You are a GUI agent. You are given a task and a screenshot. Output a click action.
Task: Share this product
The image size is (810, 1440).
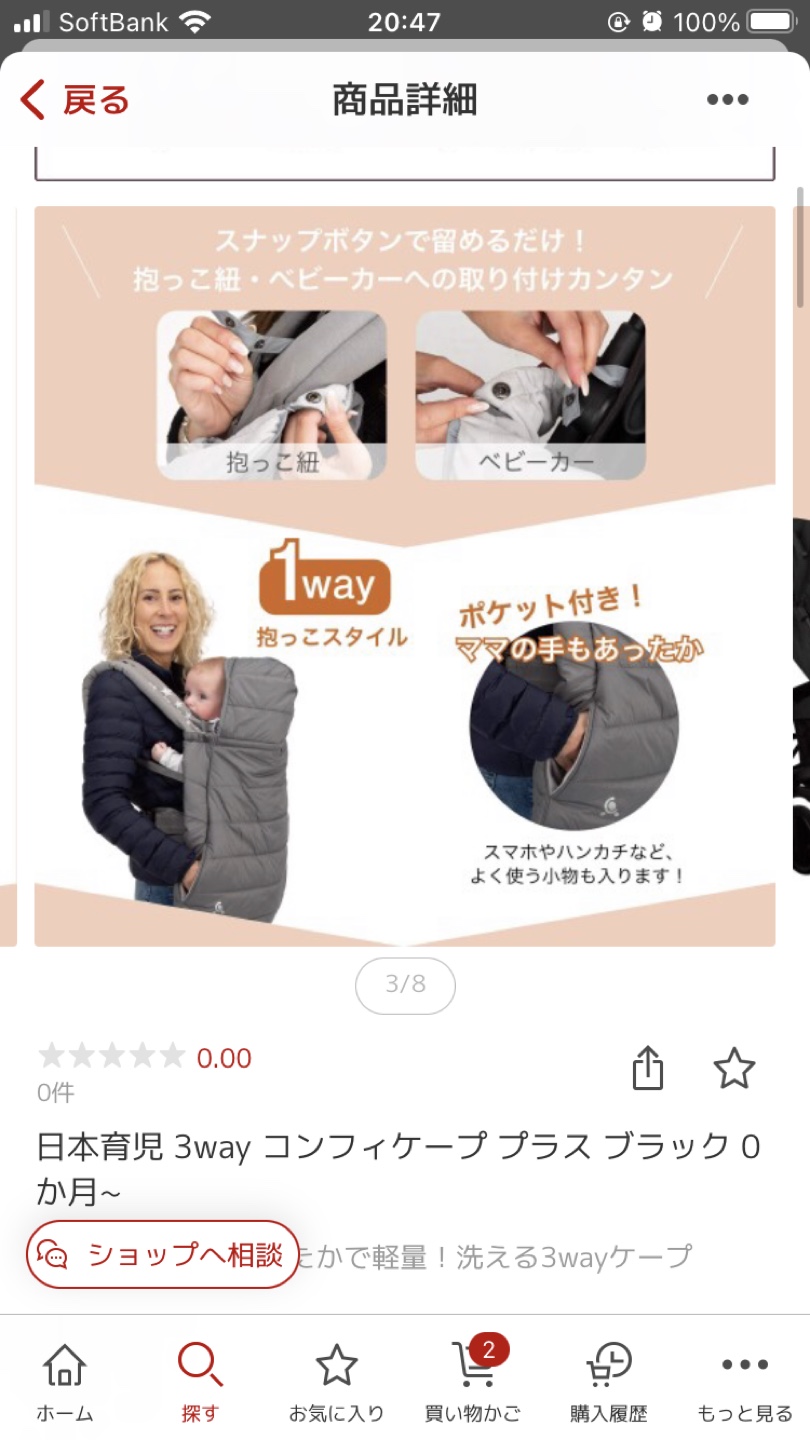tap(648, 1068)
